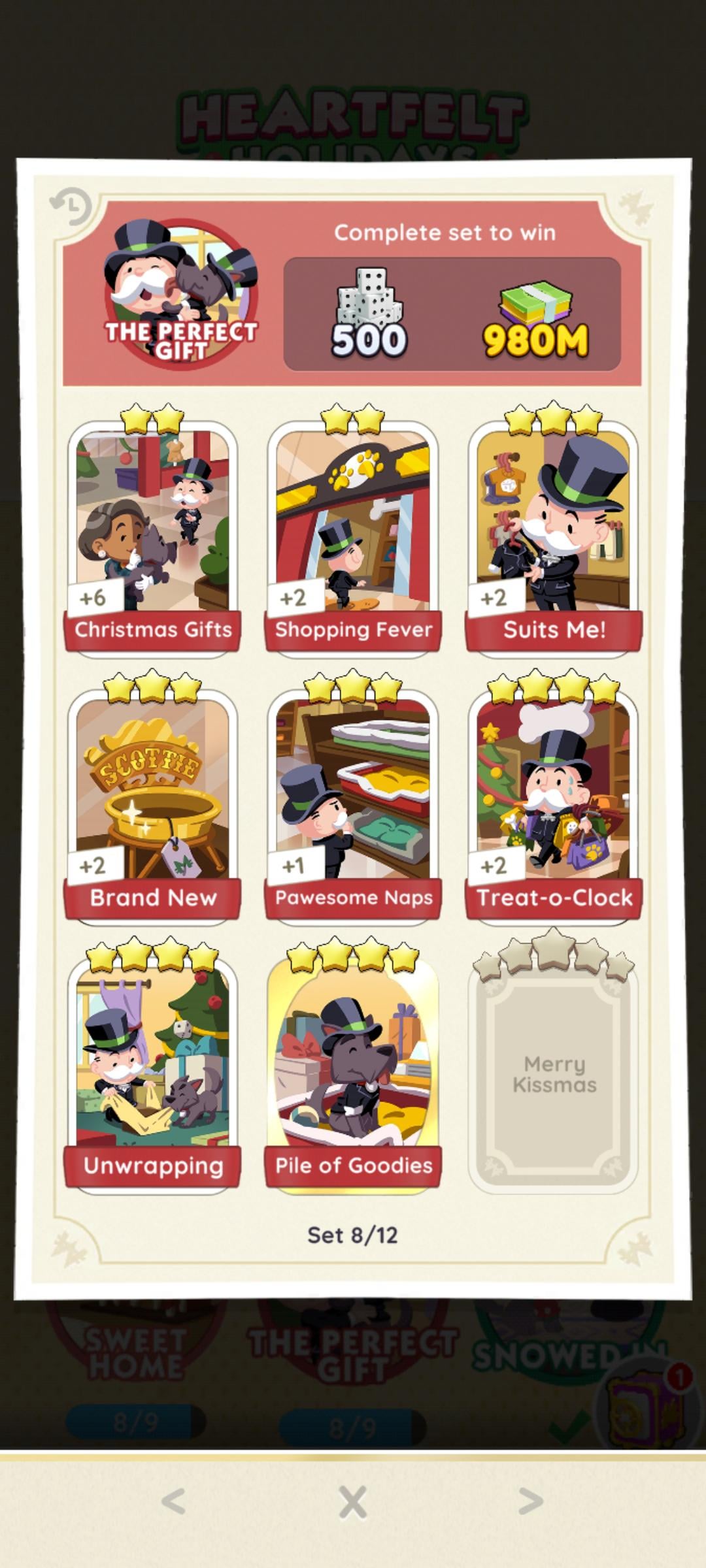Go to the next sticker set
The width and height of the screenshot is (706, 1568).
point(531,1501)
